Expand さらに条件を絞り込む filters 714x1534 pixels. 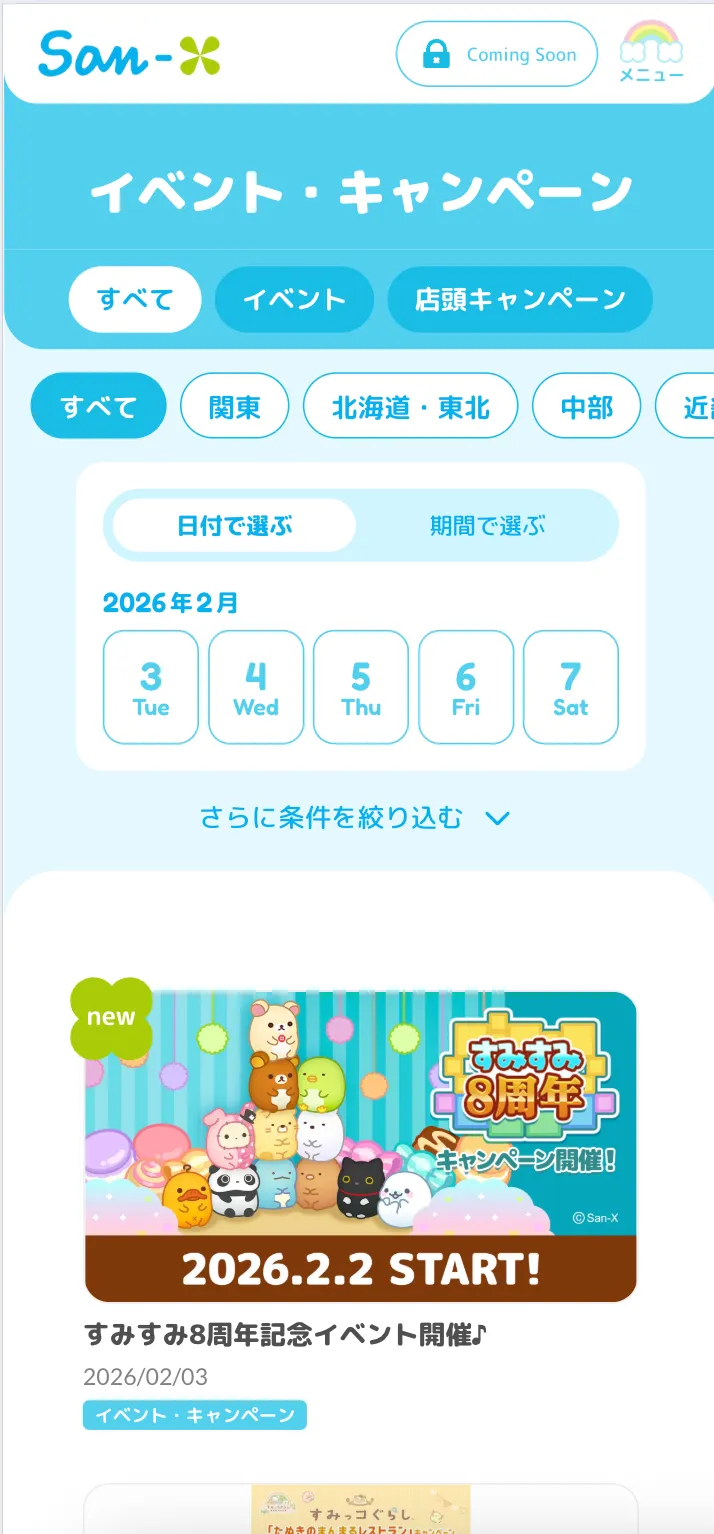tap(355, 819)
